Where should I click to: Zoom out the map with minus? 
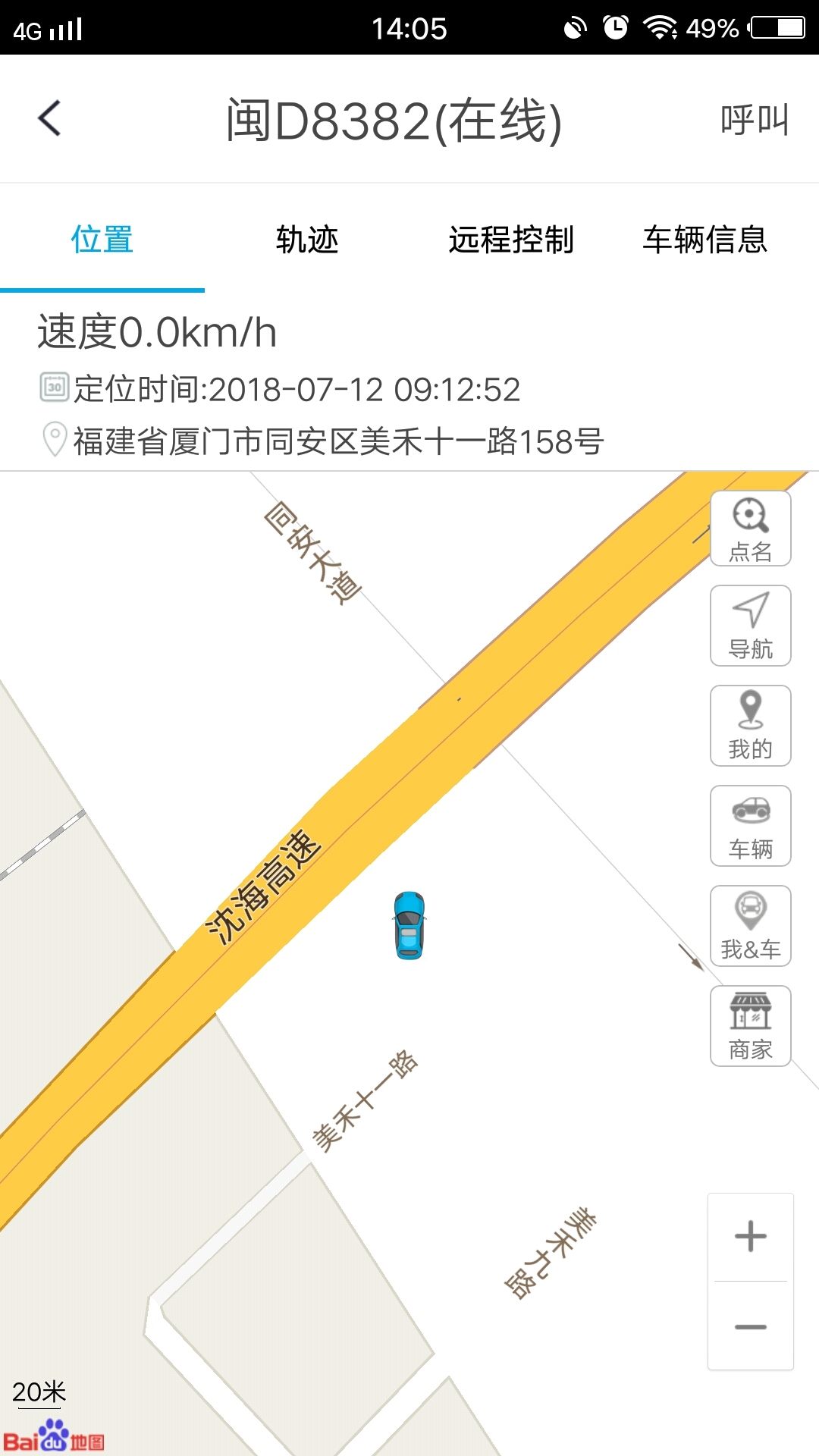[x=751, y=1327]
